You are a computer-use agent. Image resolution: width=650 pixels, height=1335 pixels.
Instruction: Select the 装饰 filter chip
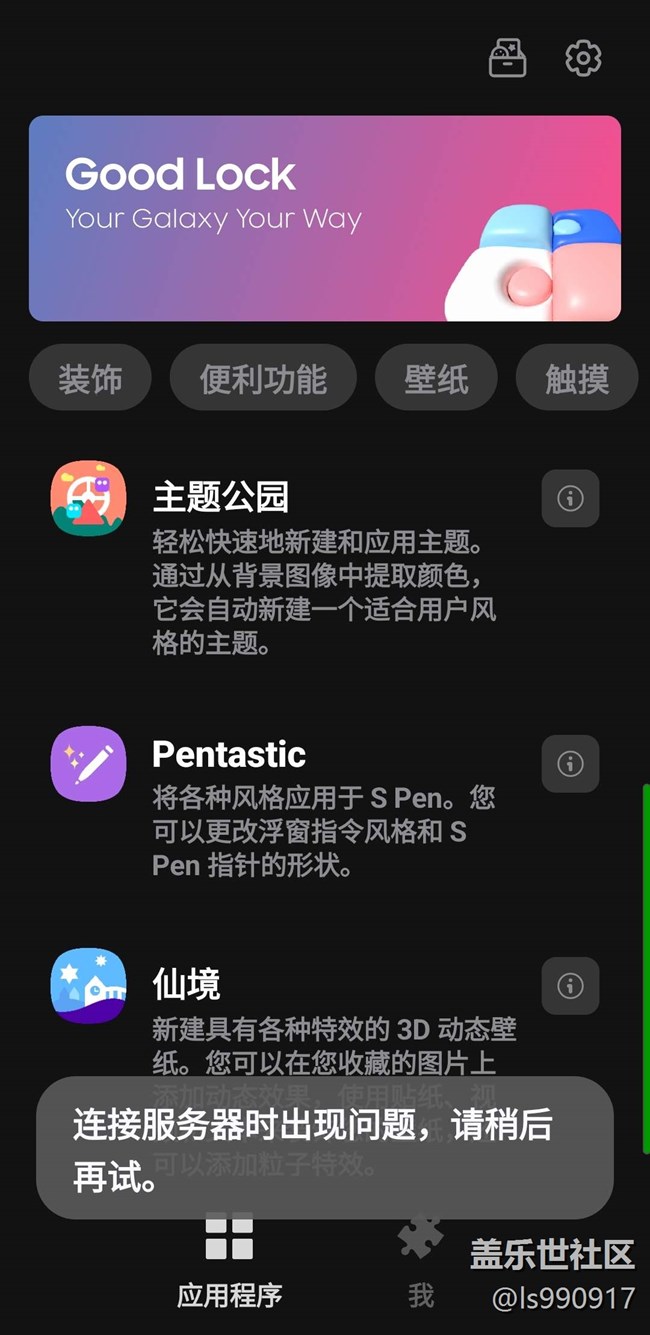tap(90, 378)
